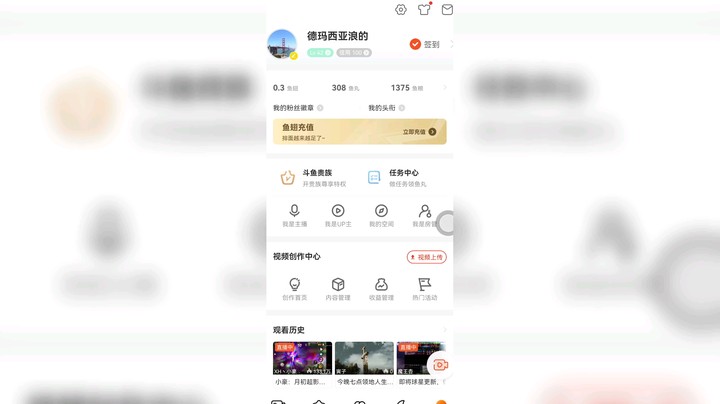Open the 月初超影 history stream thumbnail
The image size is (720, 404).
click(x=302, y=358)
